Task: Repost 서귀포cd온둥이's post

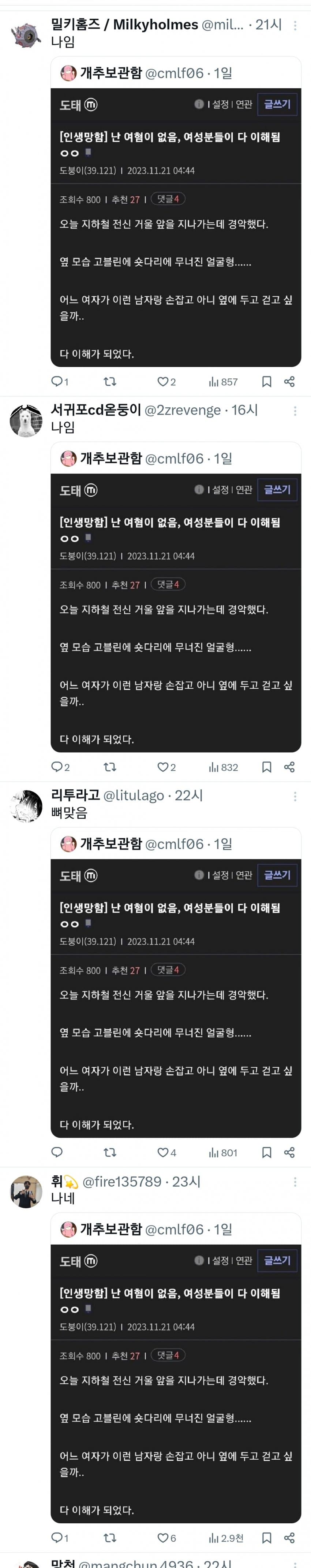Action: coord(110,767)
